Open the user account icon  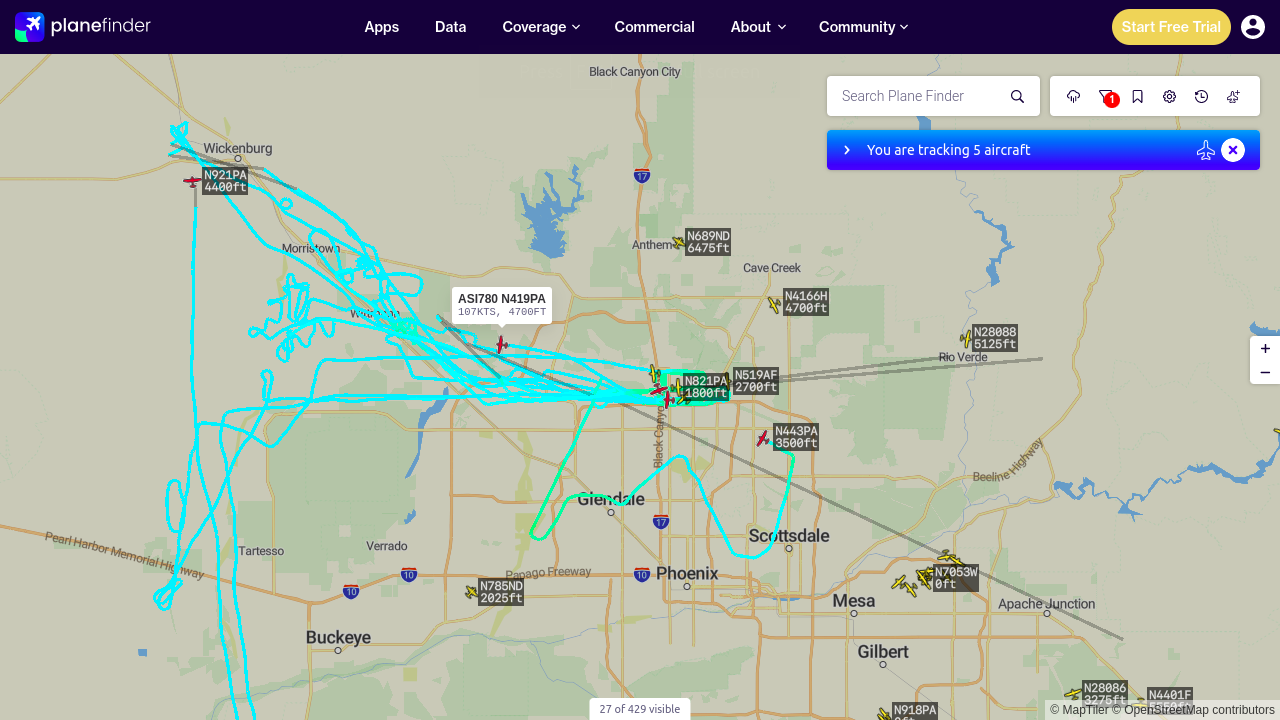pos(1253,27)
